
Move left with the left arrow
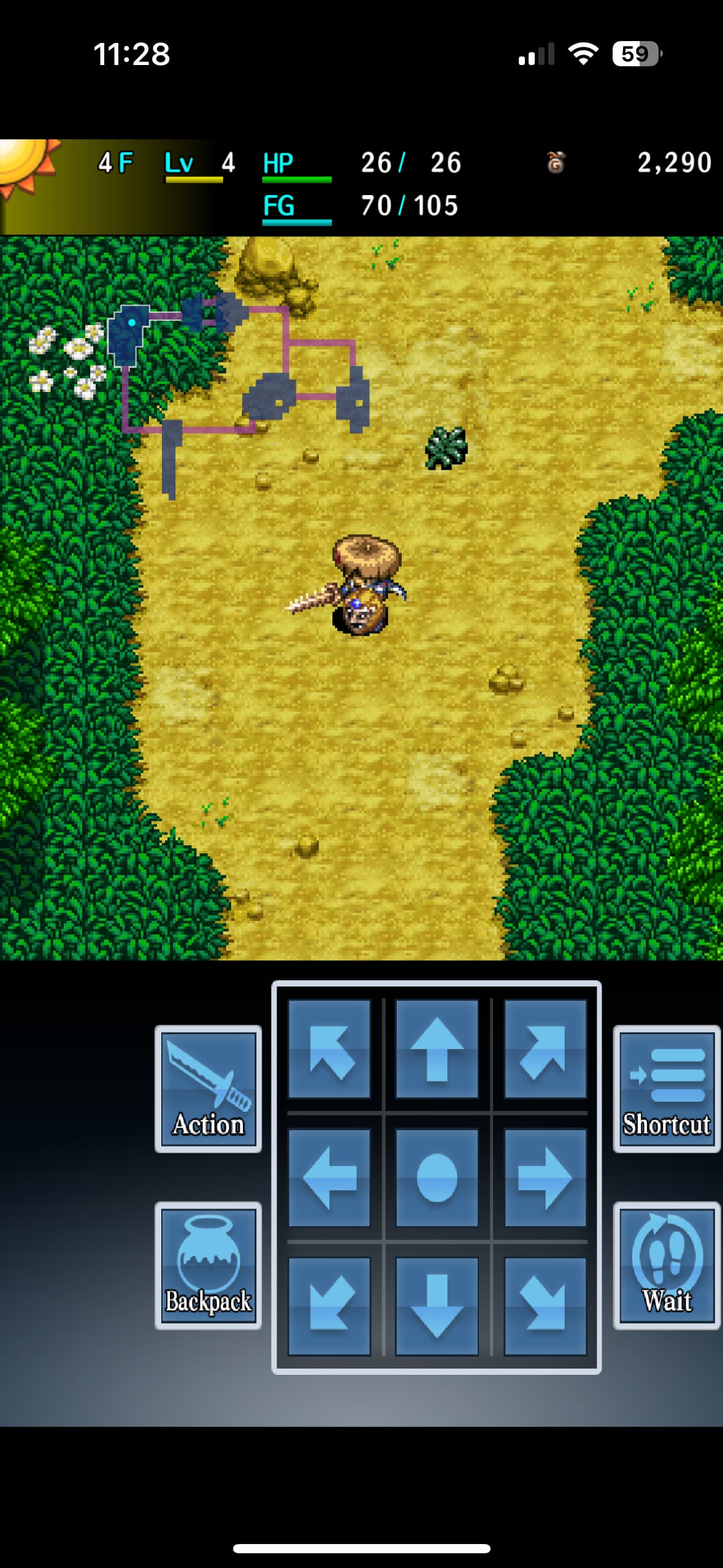[x=329, y=1177]
